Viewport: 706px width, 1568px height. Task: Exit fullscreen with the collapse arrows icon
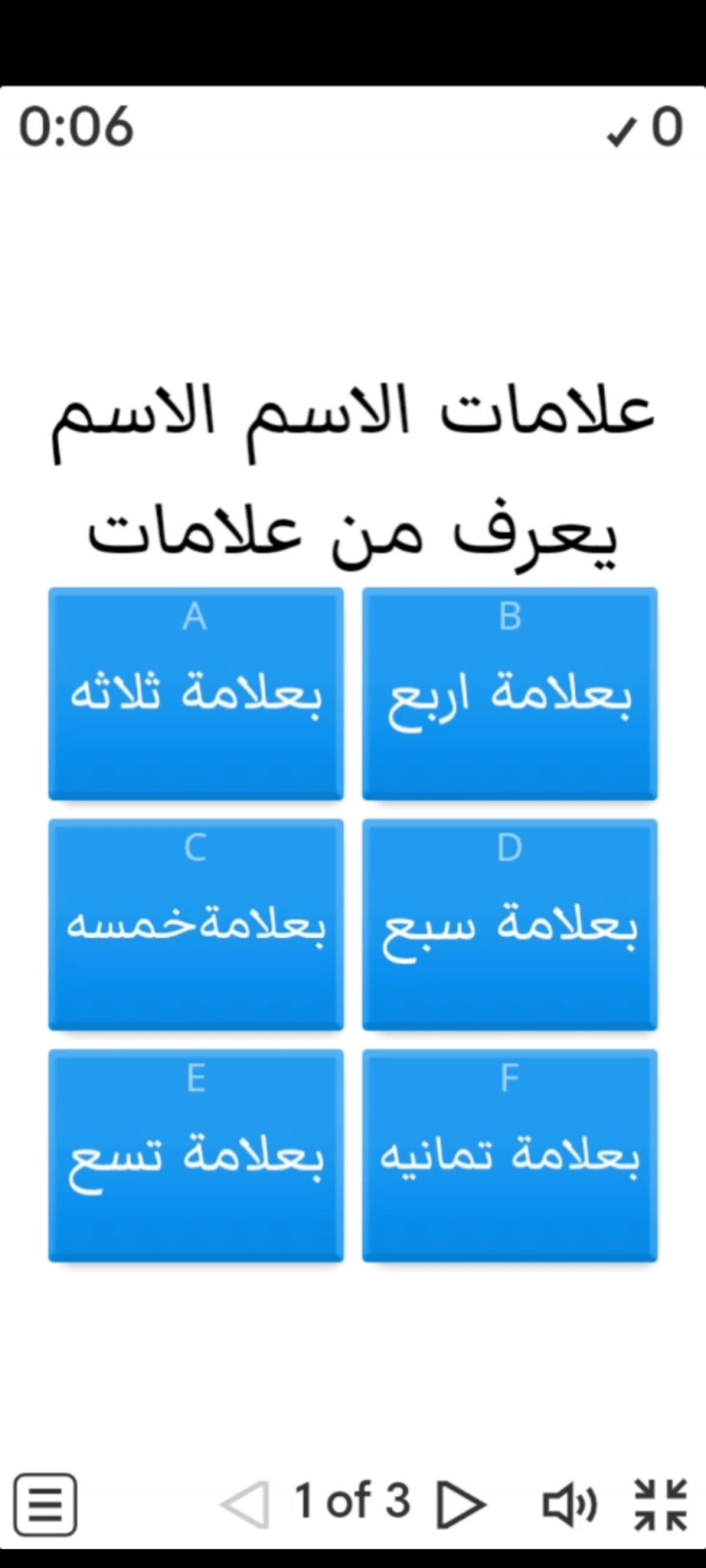point(661,1503)
